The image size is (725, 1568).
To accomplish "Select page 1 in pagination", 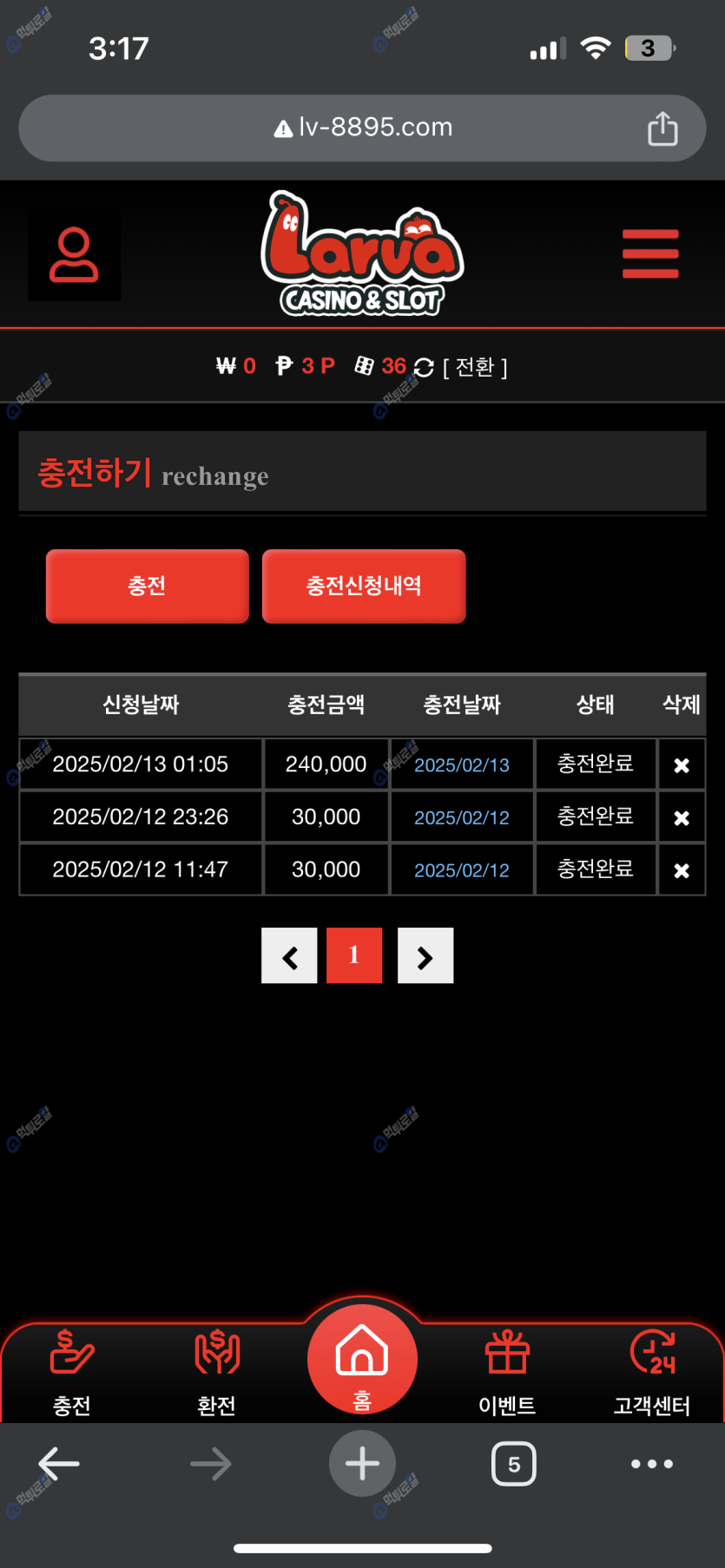I will 354,955.
